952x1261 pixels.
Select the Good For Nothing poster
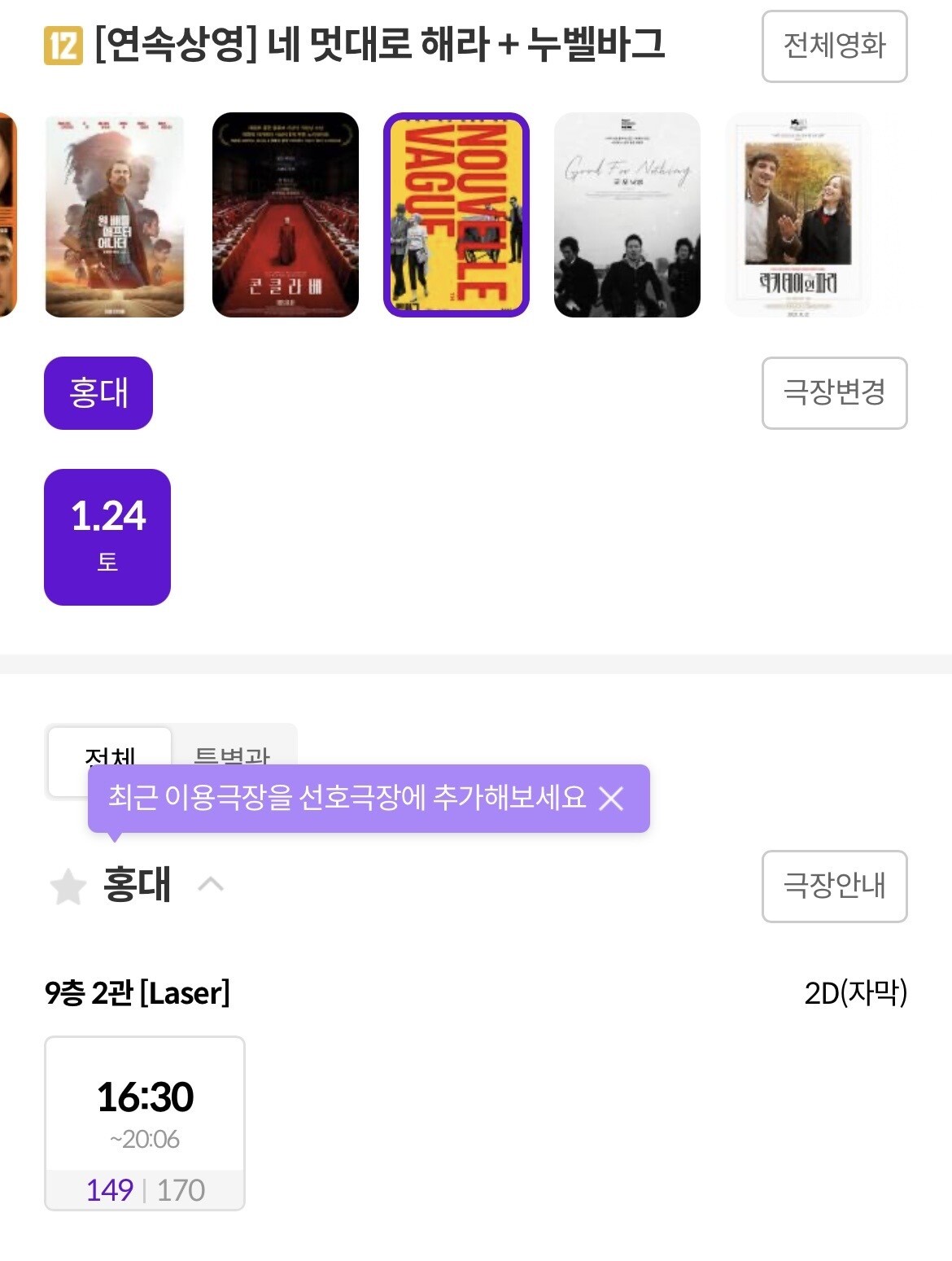click(627, 215)
